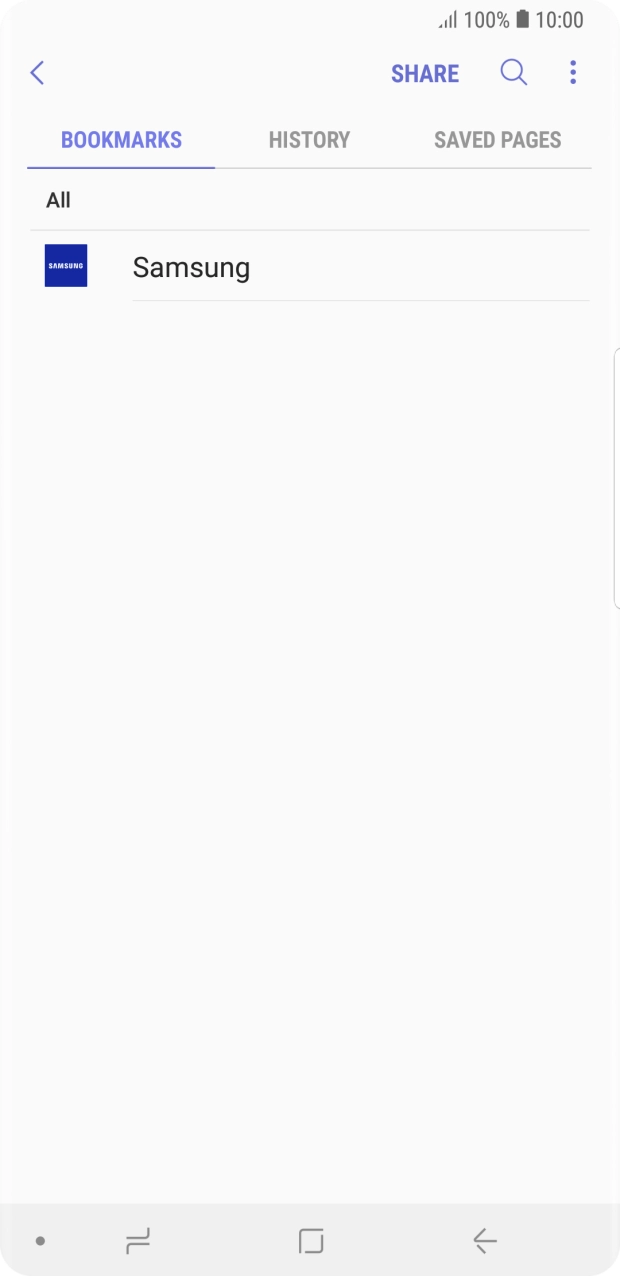This screenshot has width=620, height=1276.
Task: Select the Bookmarks tab
Action: pyautogui.click(x=121, y=140)
